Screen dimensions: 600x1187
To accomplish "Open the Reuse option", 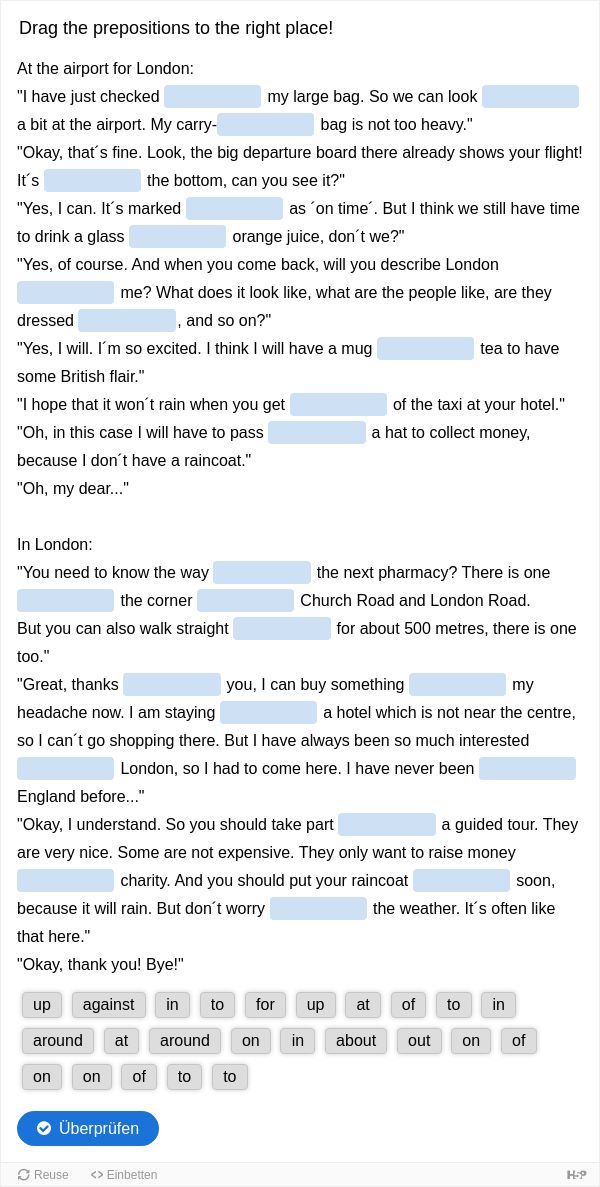I will (x=43, y=1175).
